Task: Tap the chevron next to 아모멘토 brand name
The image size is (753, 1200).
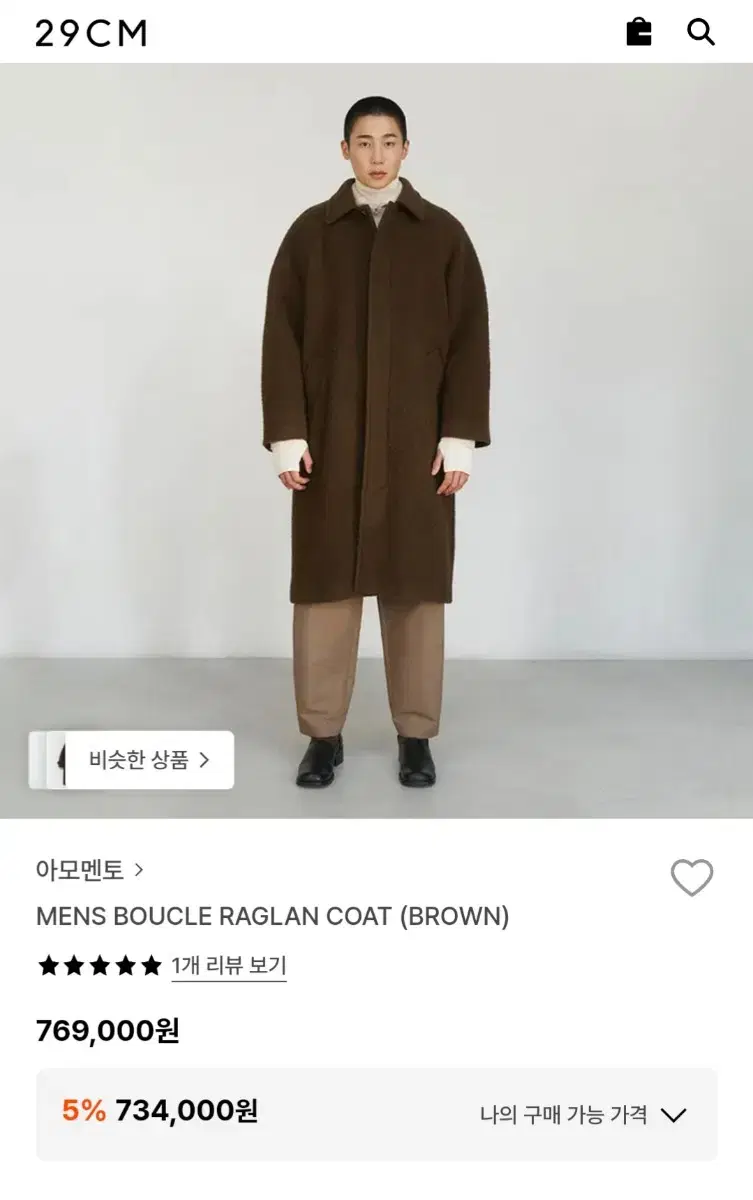Action: (139, 871)
